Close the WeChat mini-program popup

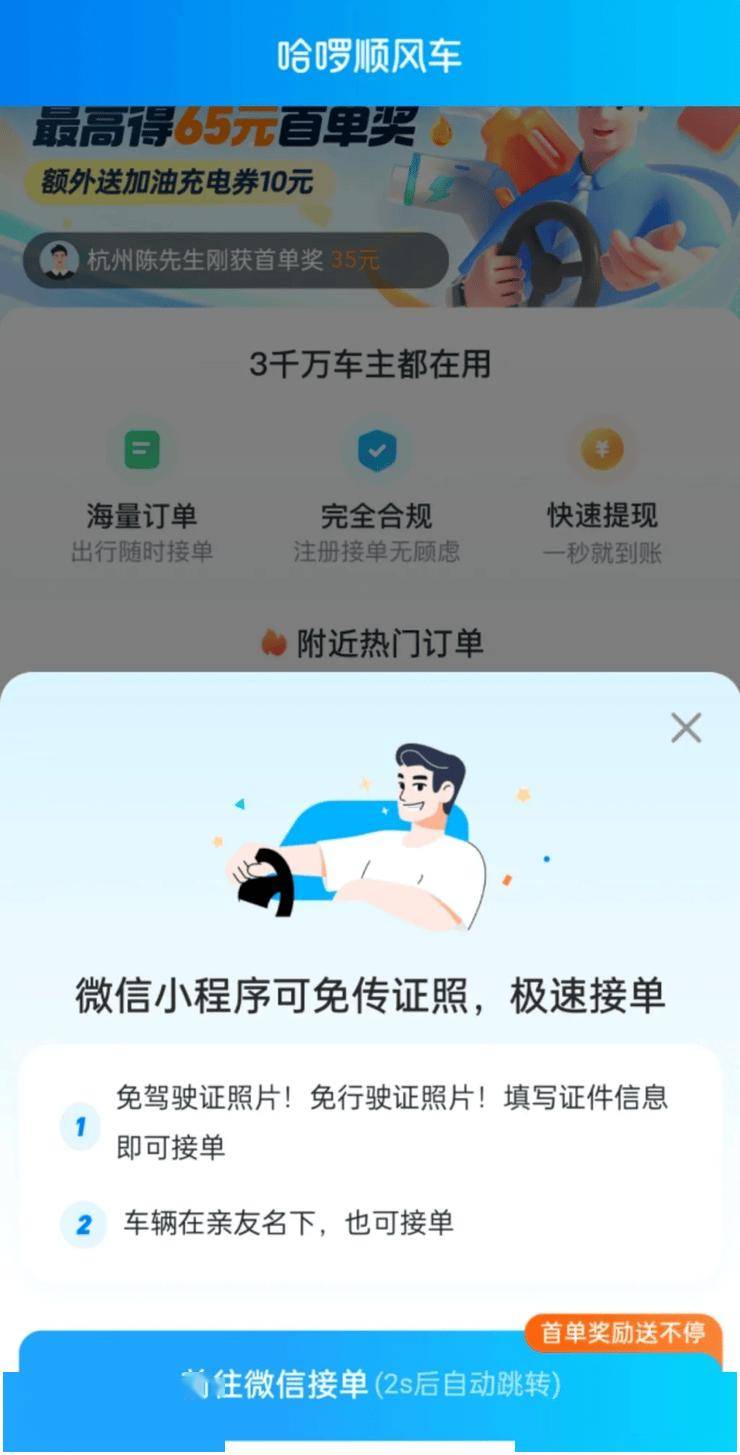[686, 728]
